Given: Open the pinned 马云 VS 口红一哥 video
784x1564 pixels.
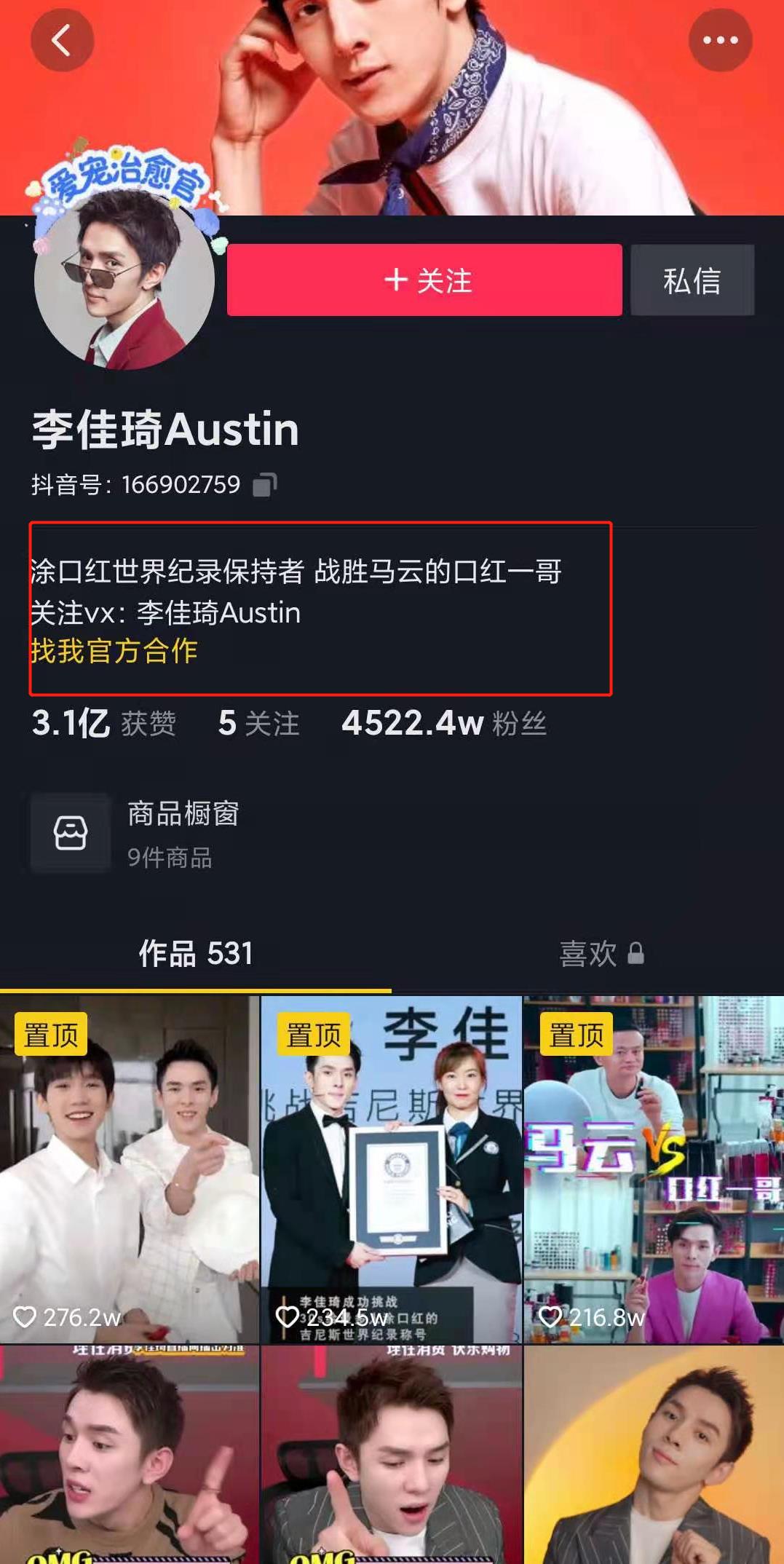Looking at the screenshot, I should tap(654, 1169).
